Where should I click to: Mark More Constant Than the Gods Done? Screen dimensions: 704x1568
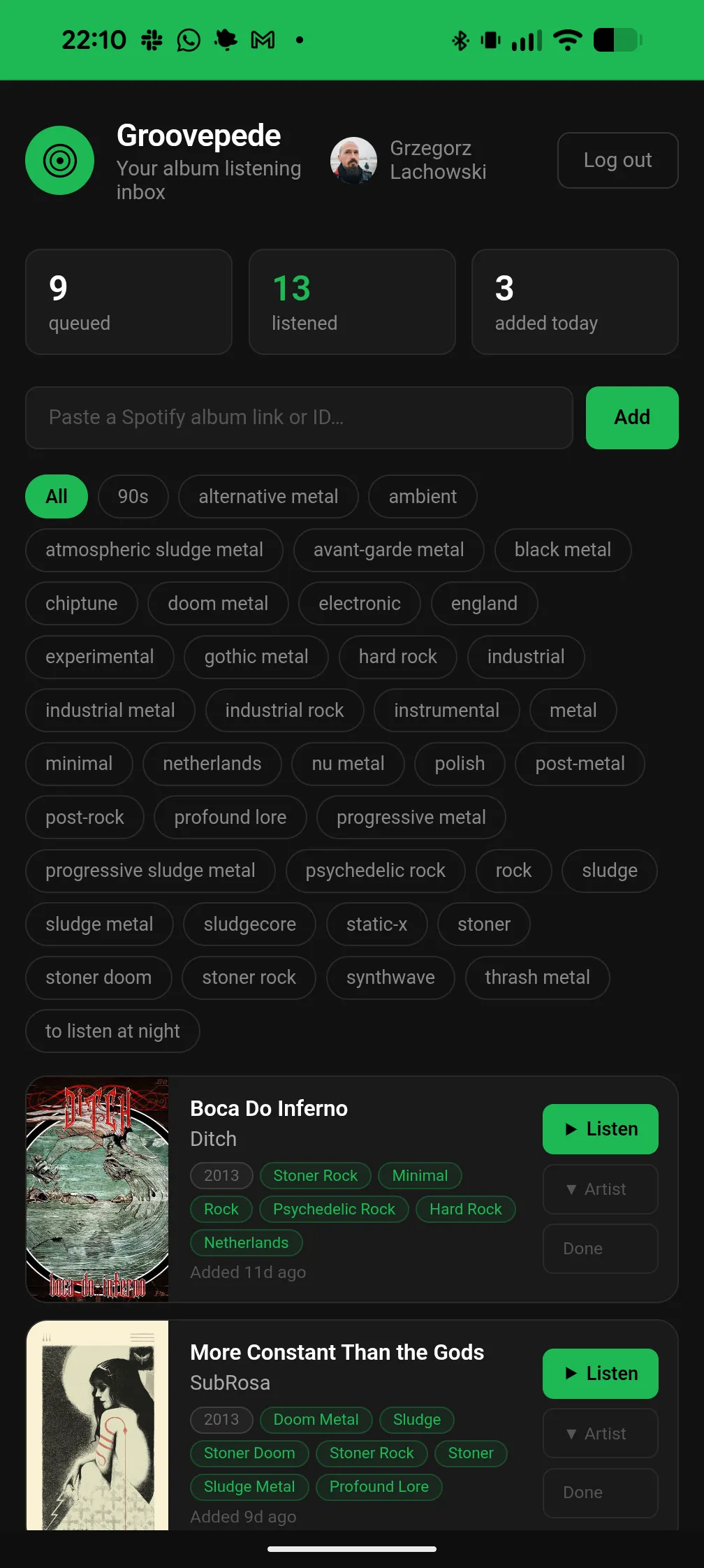[x=600, y=1493]
